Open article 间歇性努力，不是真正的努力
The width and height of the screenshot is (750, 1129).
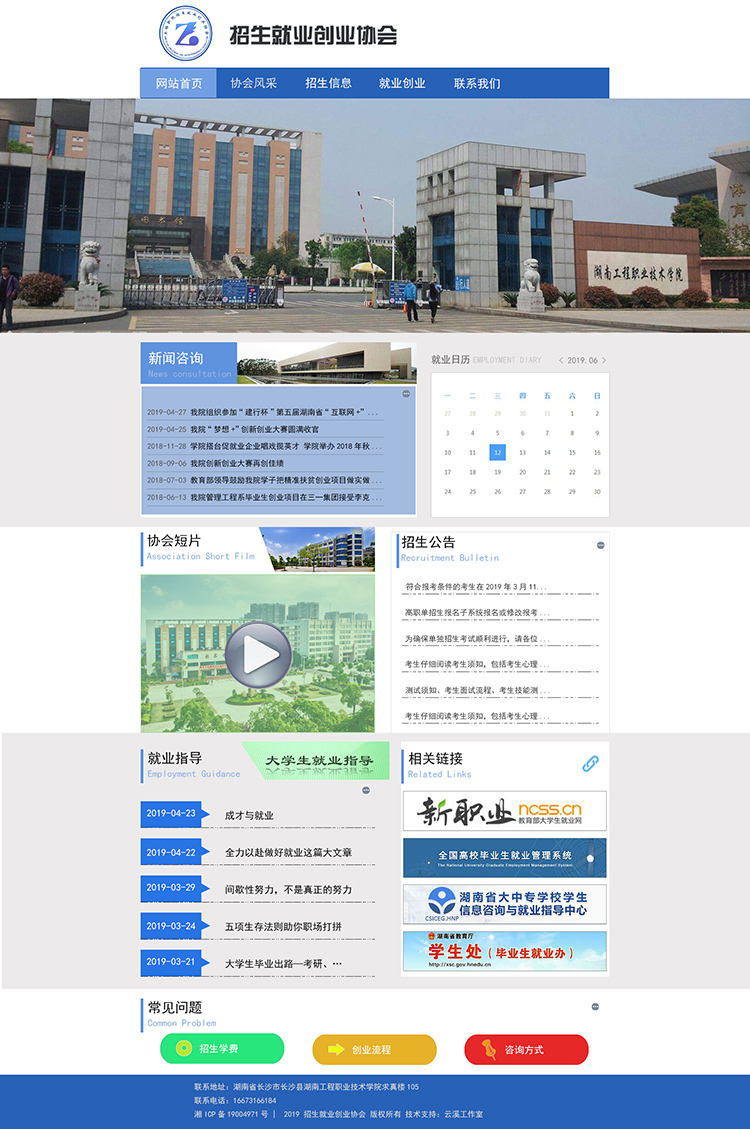(288, 889)
